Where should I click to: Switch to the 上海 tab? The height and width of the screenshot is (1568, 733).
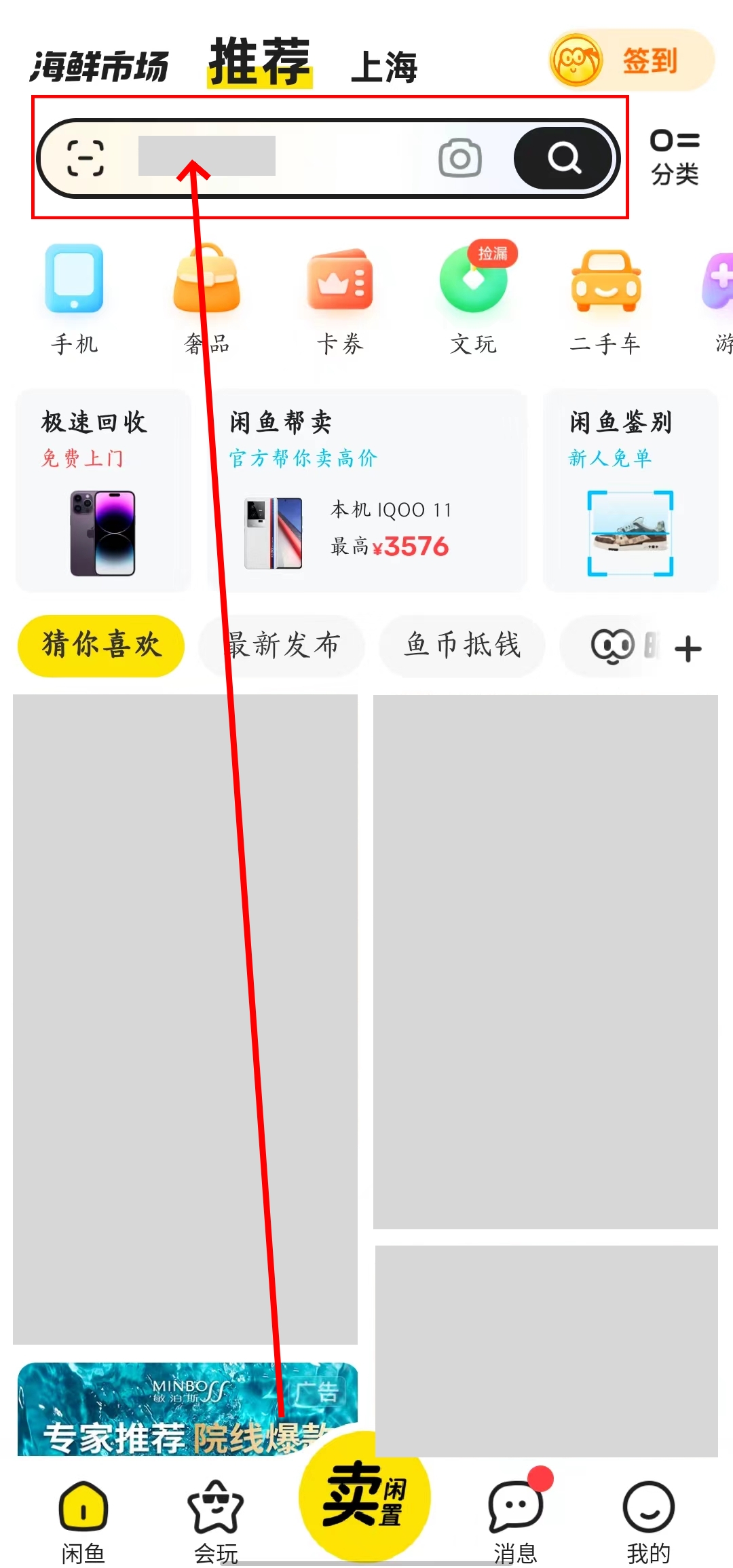[384, 67]
